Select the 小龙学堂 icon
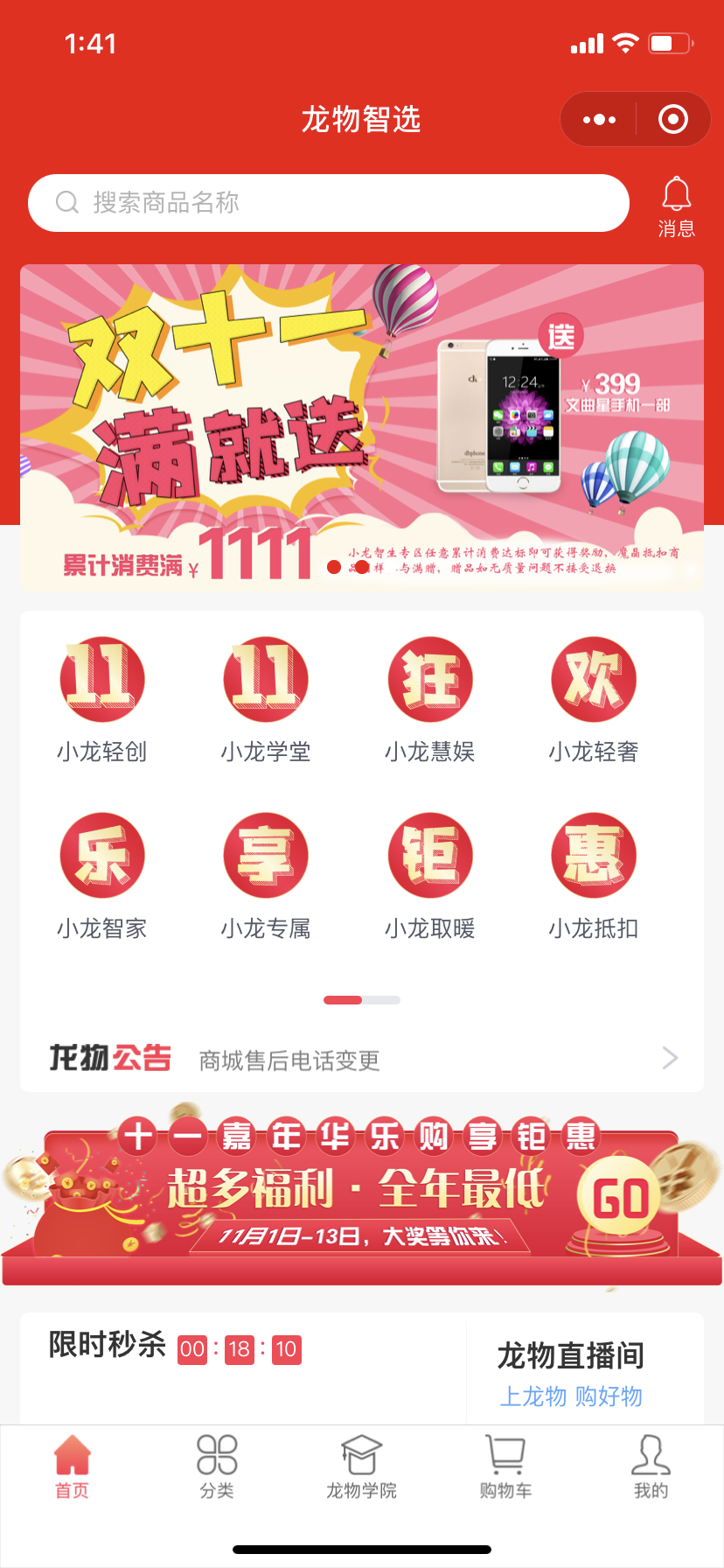The width and height of the screenshot is (724, 1568). pos(265,680)
